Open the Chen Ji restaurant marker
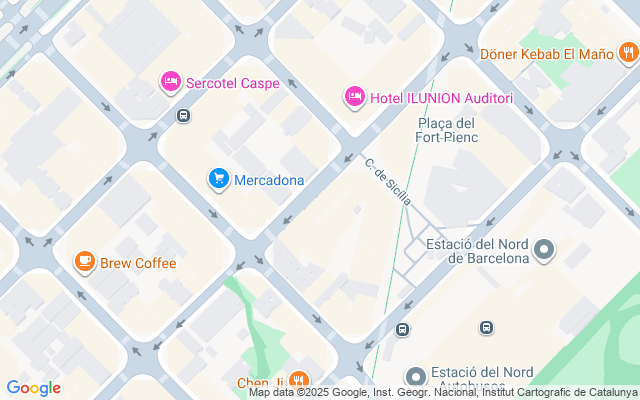This screenshot has width=640, height=400. pos(299,381)
